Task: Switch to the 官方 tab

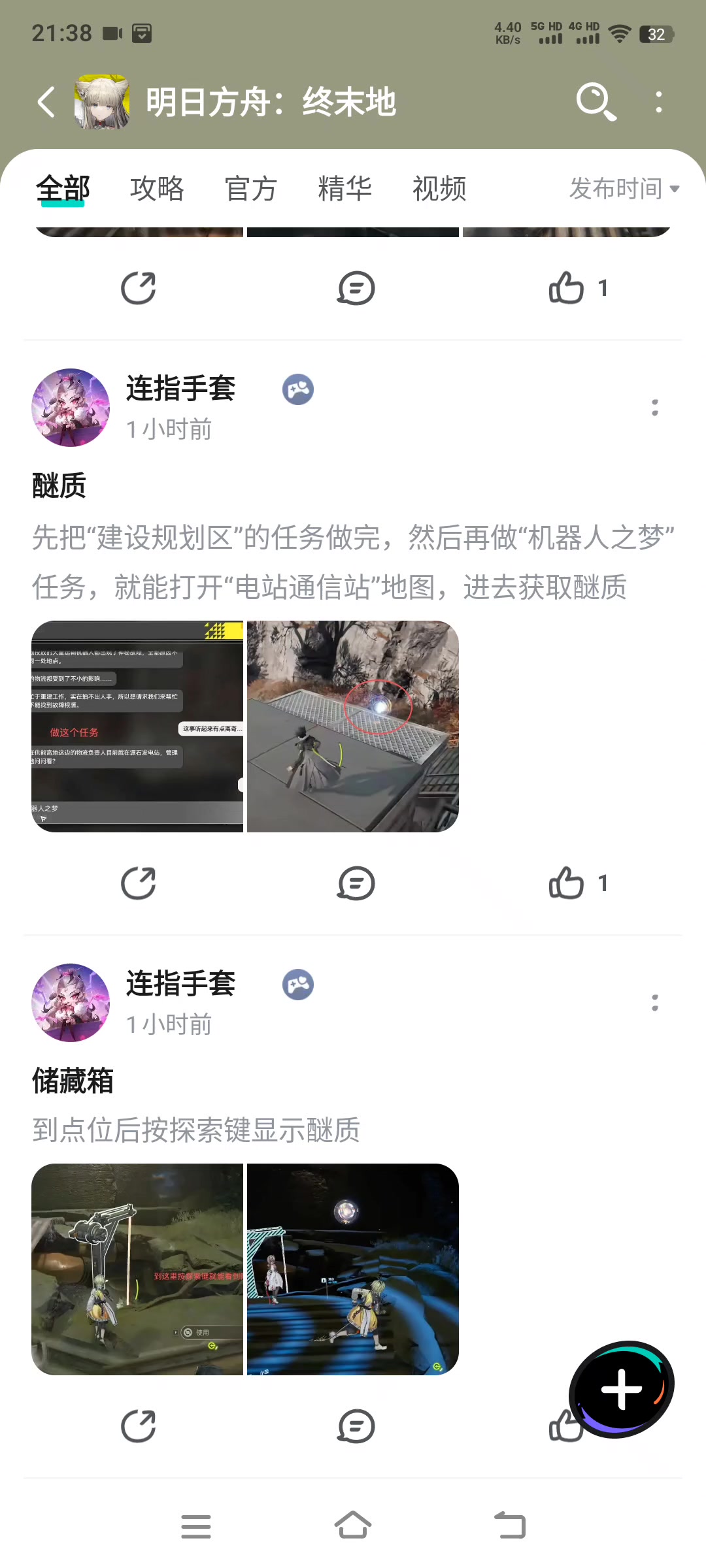Action: pyautogui.click(x=251, y=189)
